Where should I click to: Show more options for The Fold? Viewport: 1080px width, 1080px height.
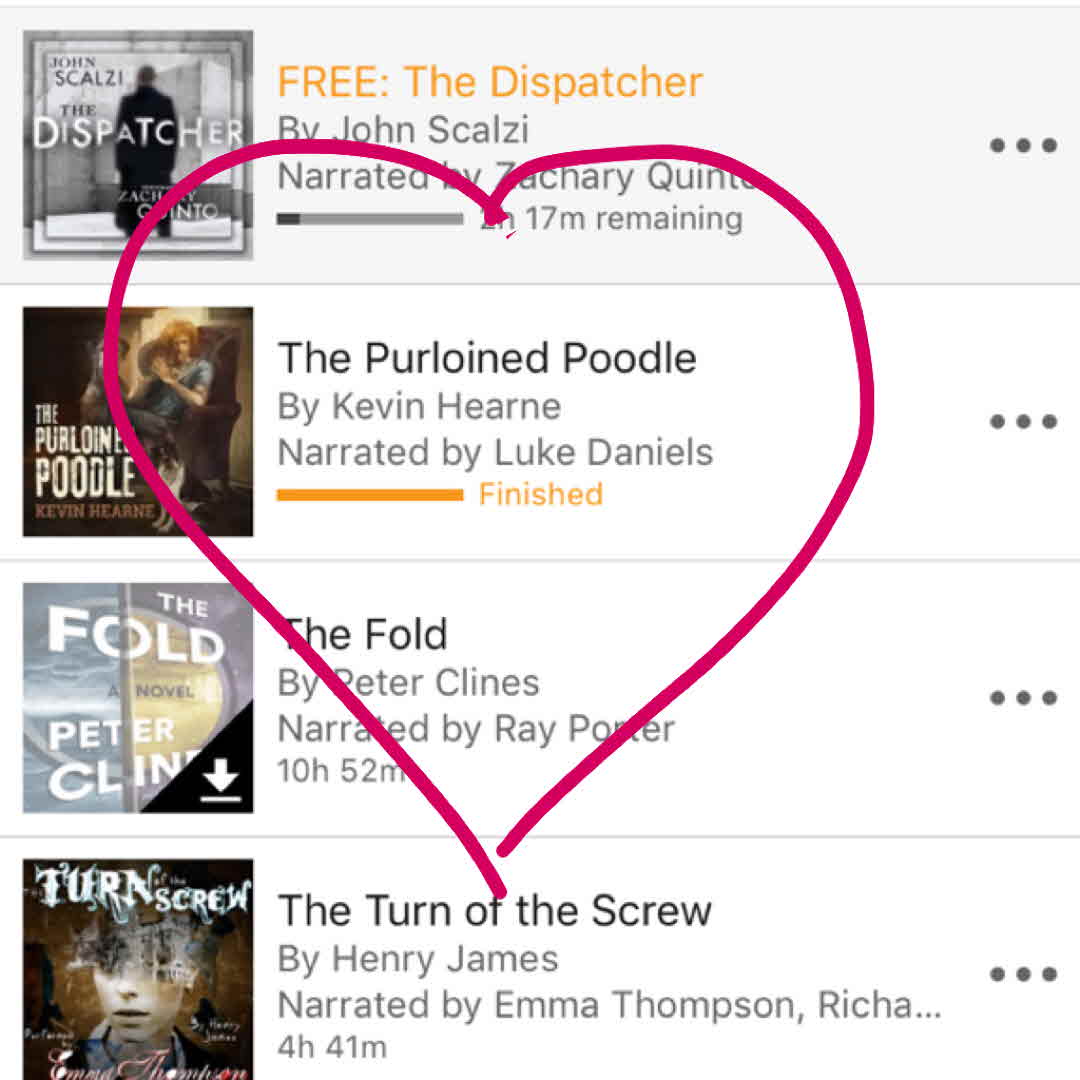tap(1023, 697)
